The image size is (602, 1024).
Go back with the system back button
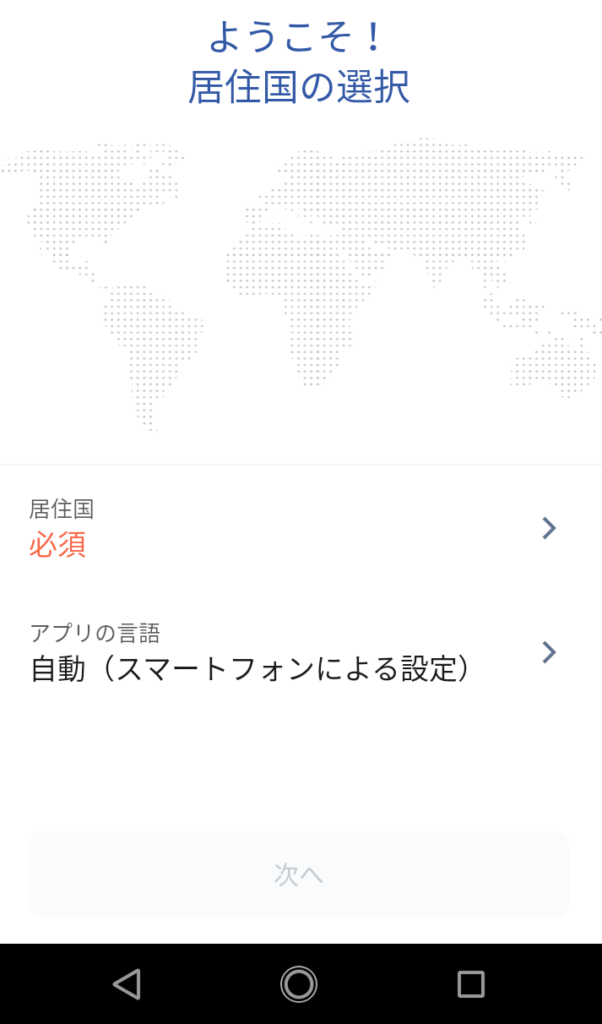pos(127,984)
